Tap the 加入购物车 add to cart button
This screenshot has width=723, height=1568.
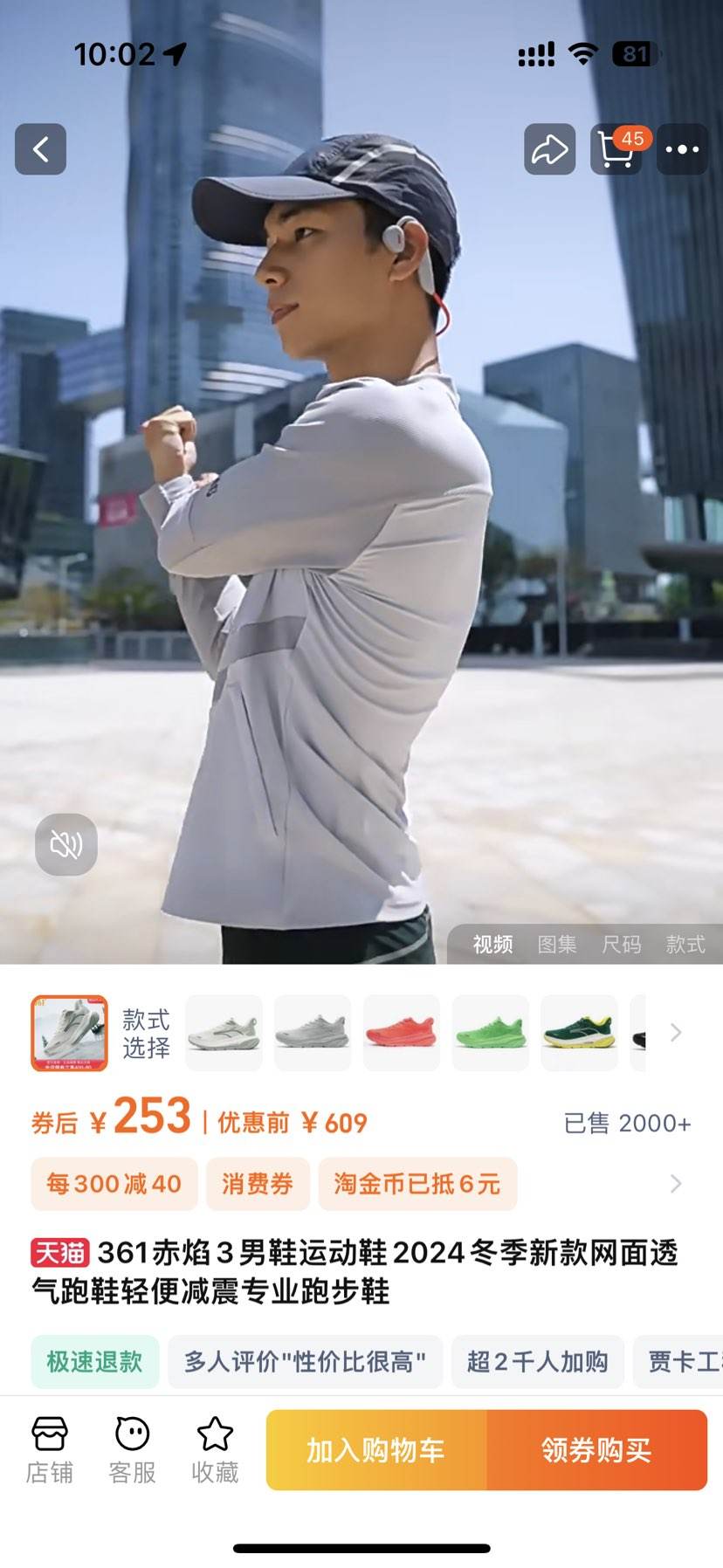[x=374, y=1449]
